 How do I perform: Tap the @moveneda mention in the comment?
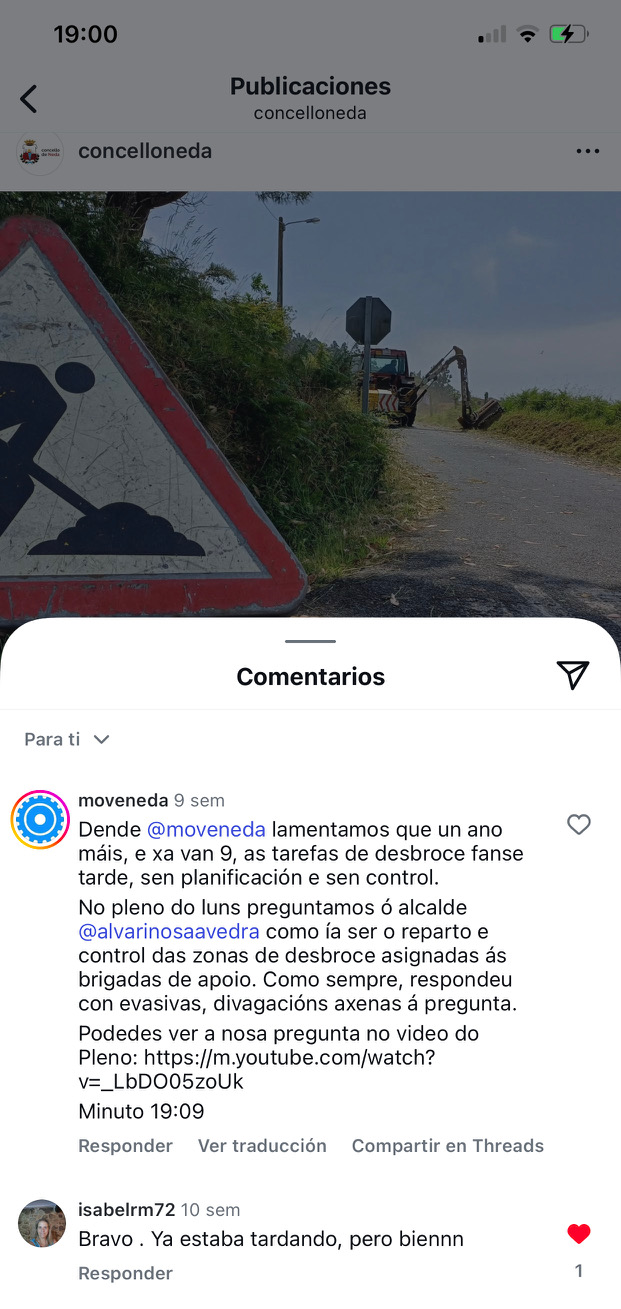pyautogui.click(x=206, y=829)
